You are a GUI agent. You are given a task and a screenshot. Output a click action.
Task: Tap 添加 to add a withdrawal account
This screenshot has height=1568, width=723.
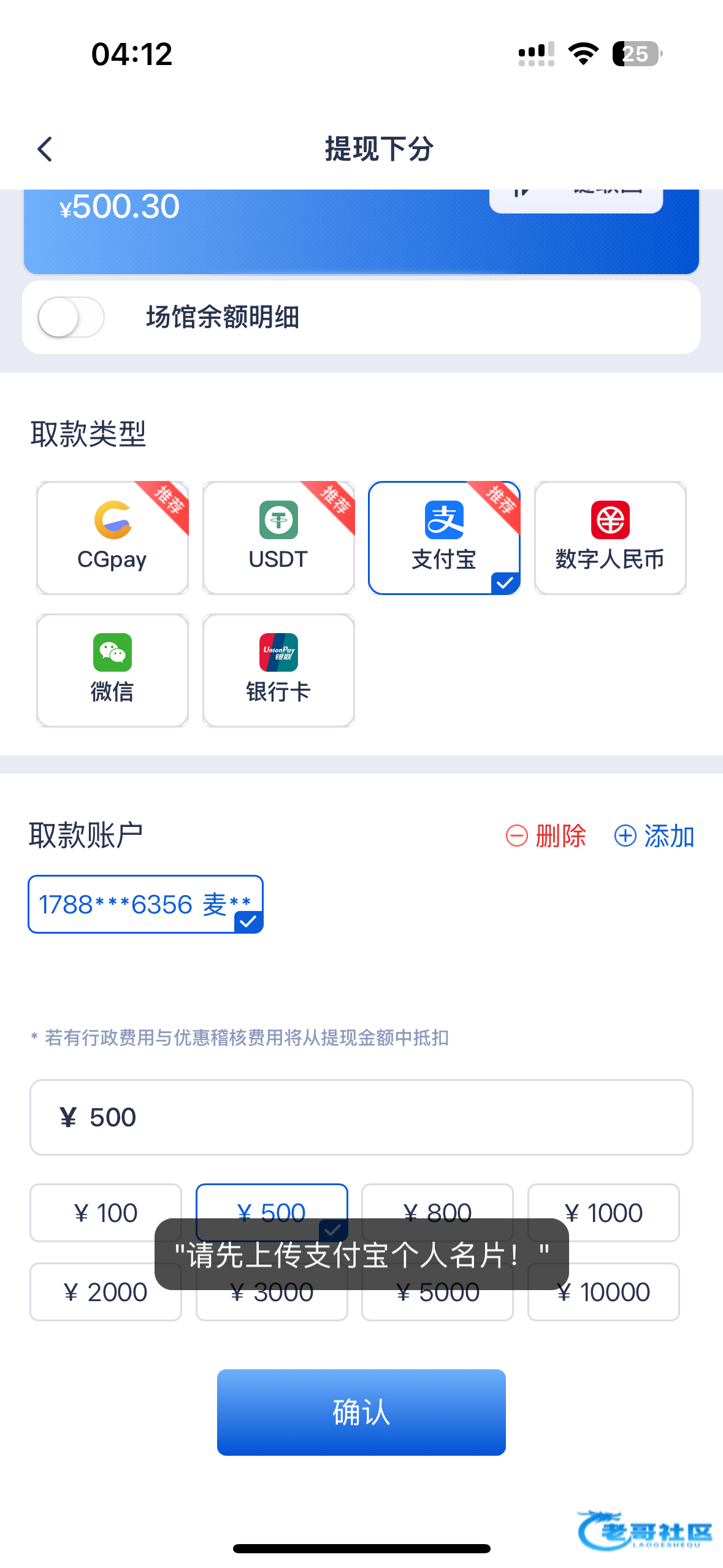[654, 836]
